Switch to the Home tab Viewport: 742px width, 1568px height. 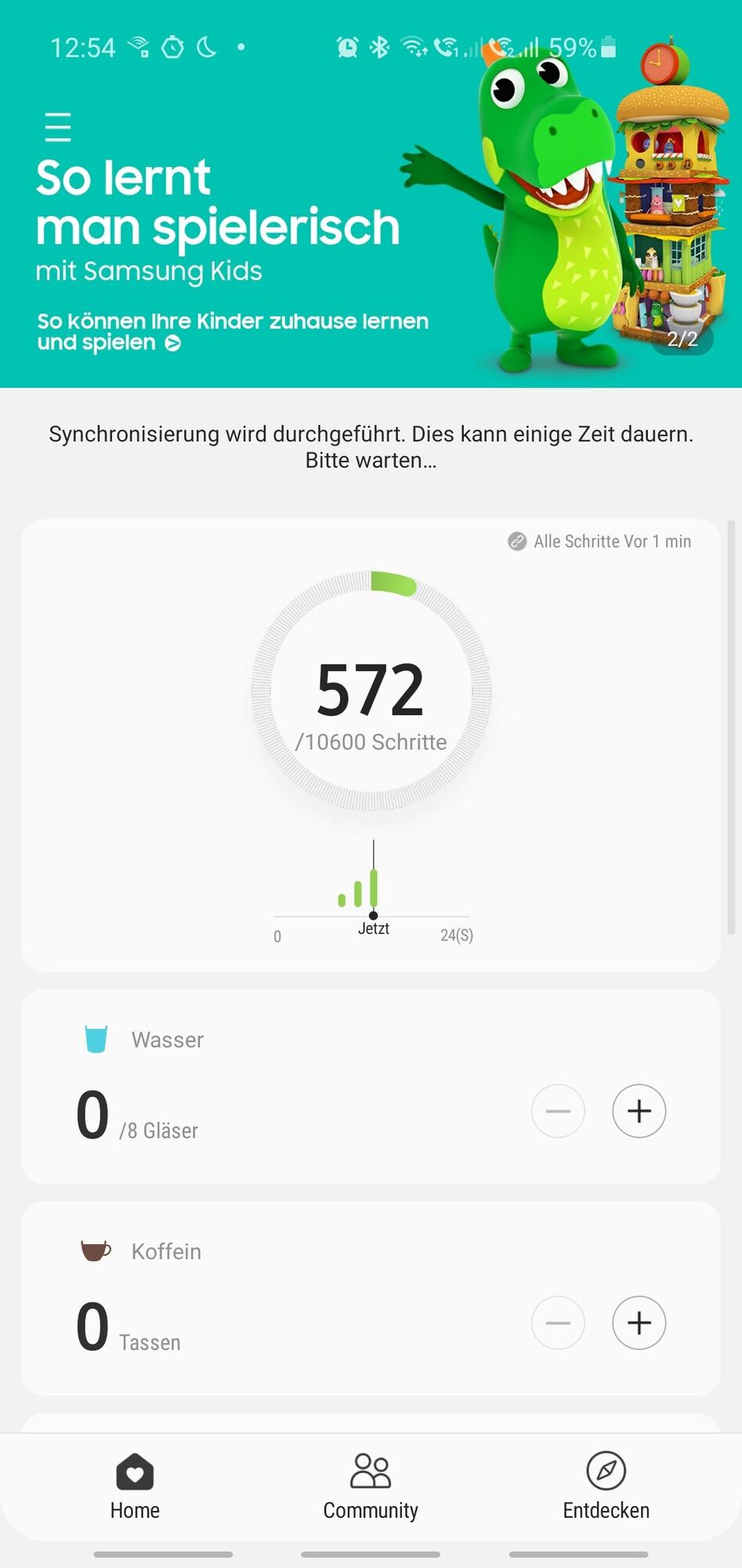point(135,1486)
